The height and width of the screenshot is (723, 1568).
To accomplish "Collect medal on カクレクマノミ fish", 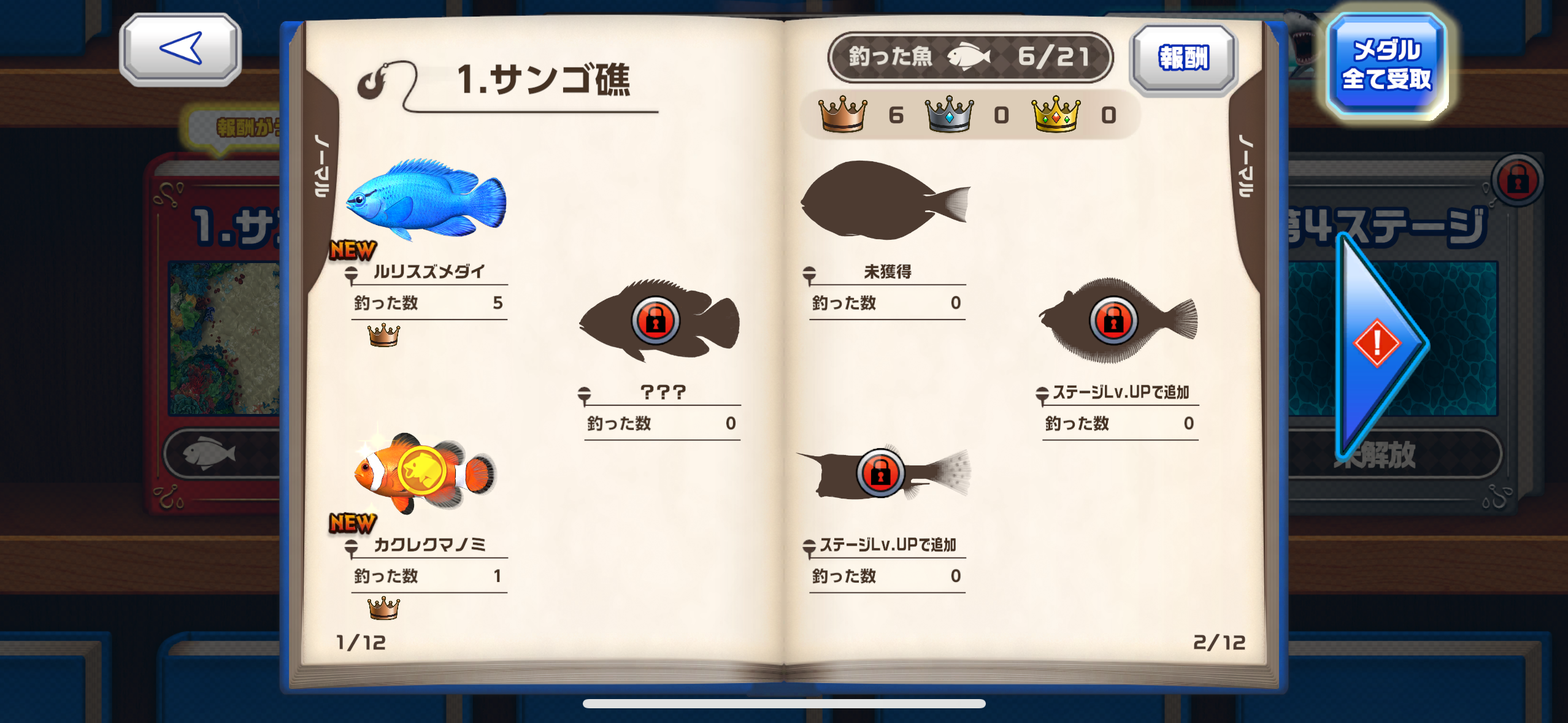I will (422, 471).
